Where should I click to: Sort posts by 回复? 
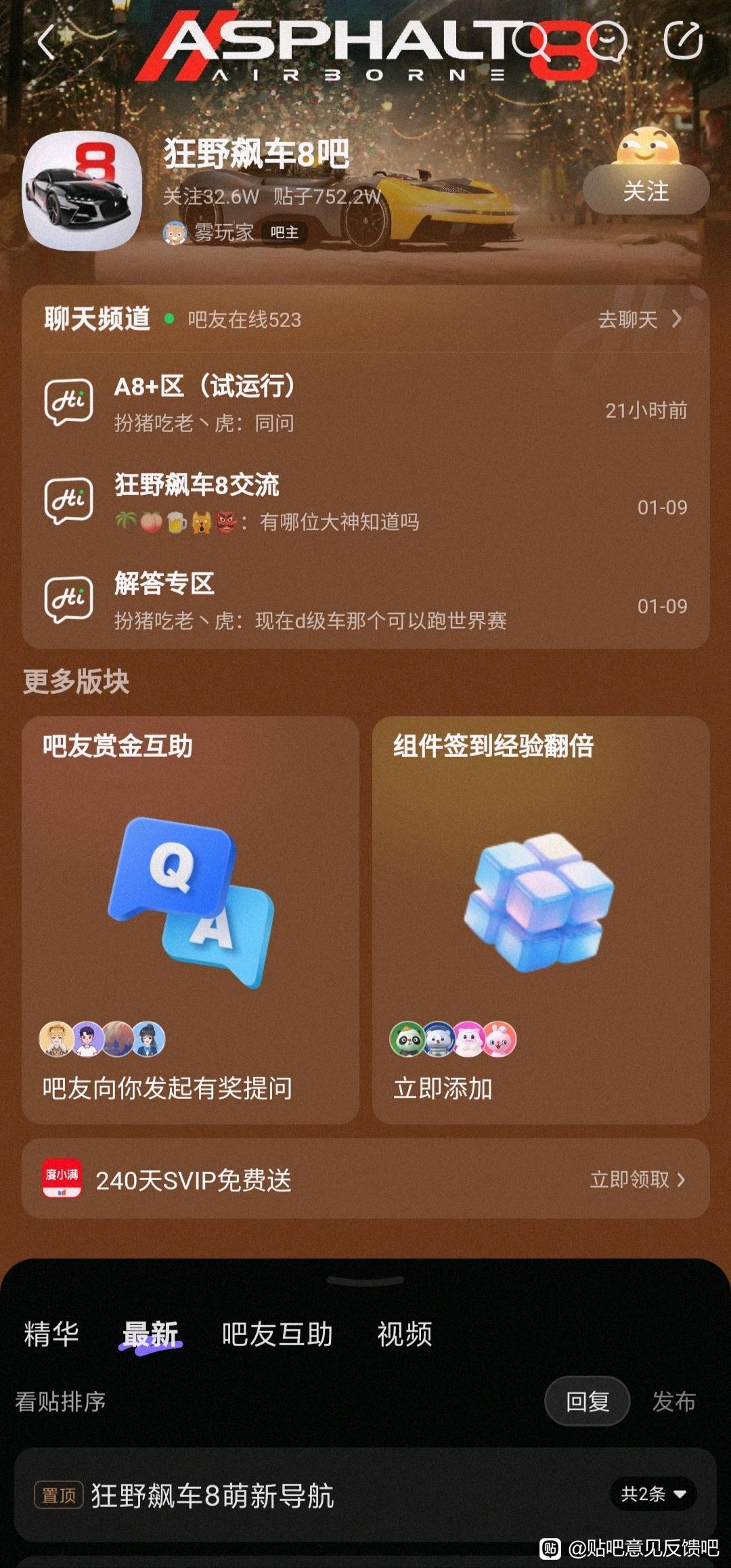tap(587, 1401)
